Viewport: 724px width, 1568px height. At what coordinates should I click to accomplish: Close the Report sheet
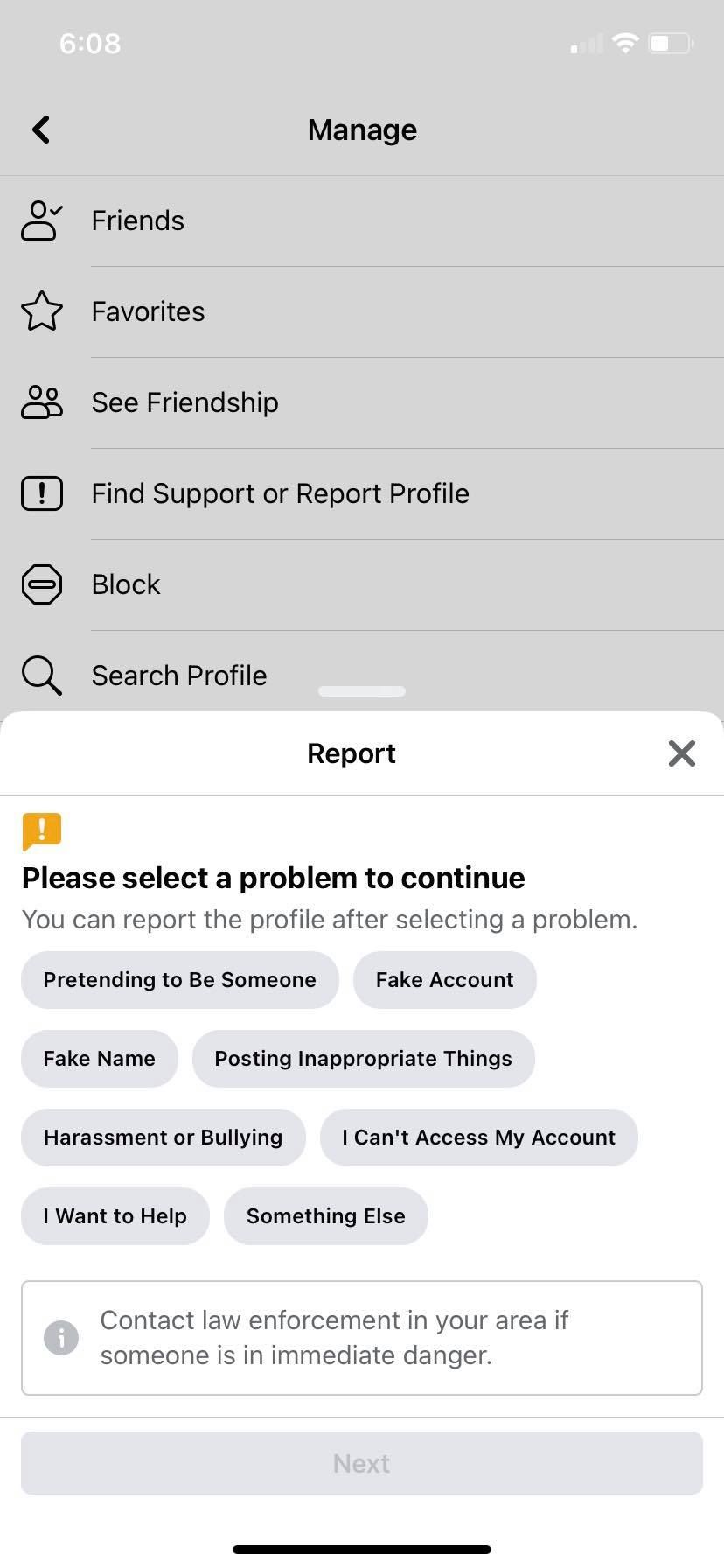(x=681, y=753)
